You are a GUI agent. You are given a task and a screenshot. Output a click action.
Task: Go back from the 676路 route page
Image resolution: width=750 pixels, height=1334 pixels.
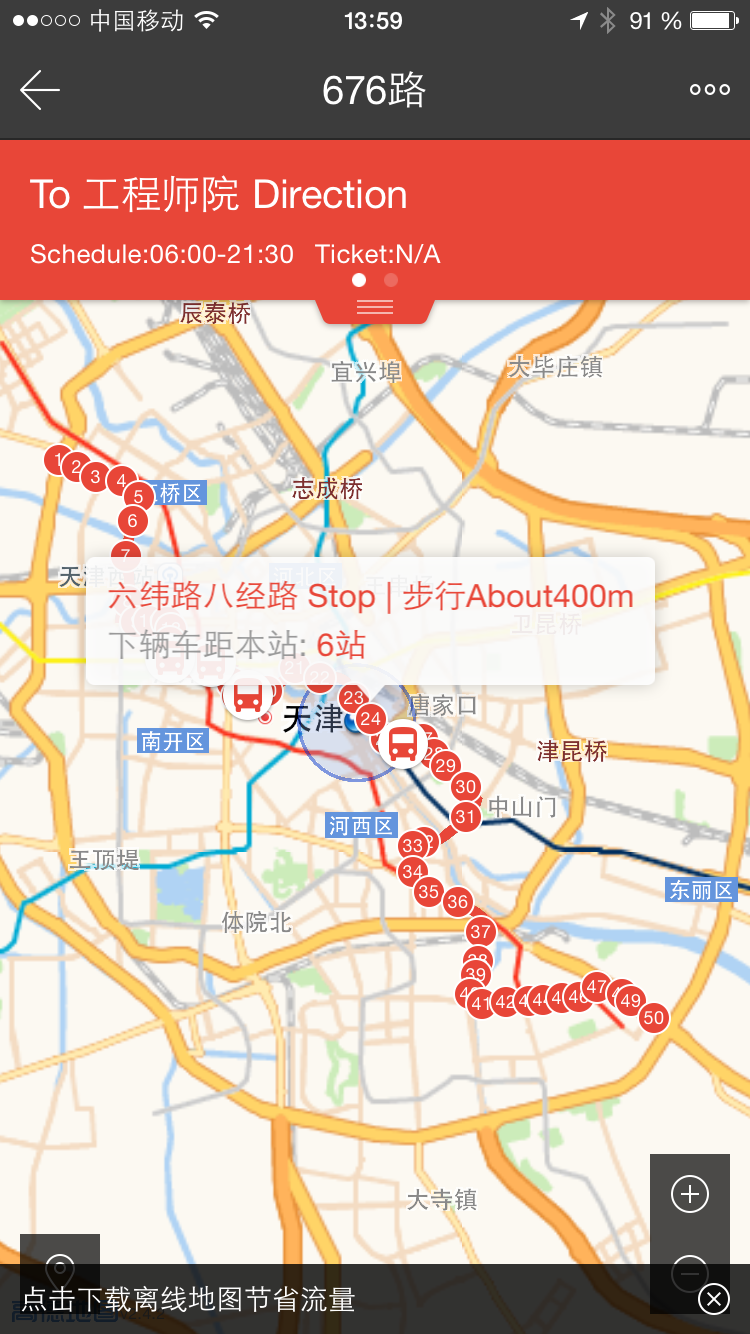point(40,90)
